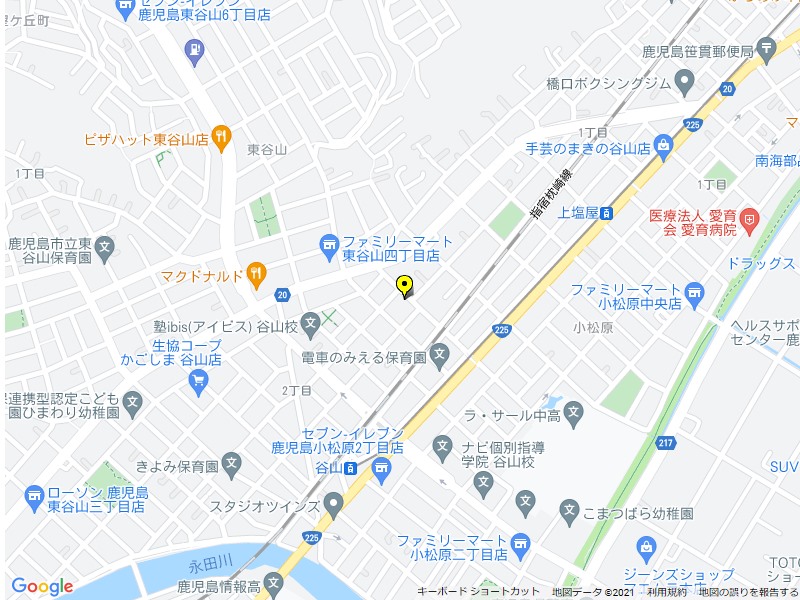The image size is (800, 600).
Task: Tap the yellow location marker pin
Action: point(404,286)
